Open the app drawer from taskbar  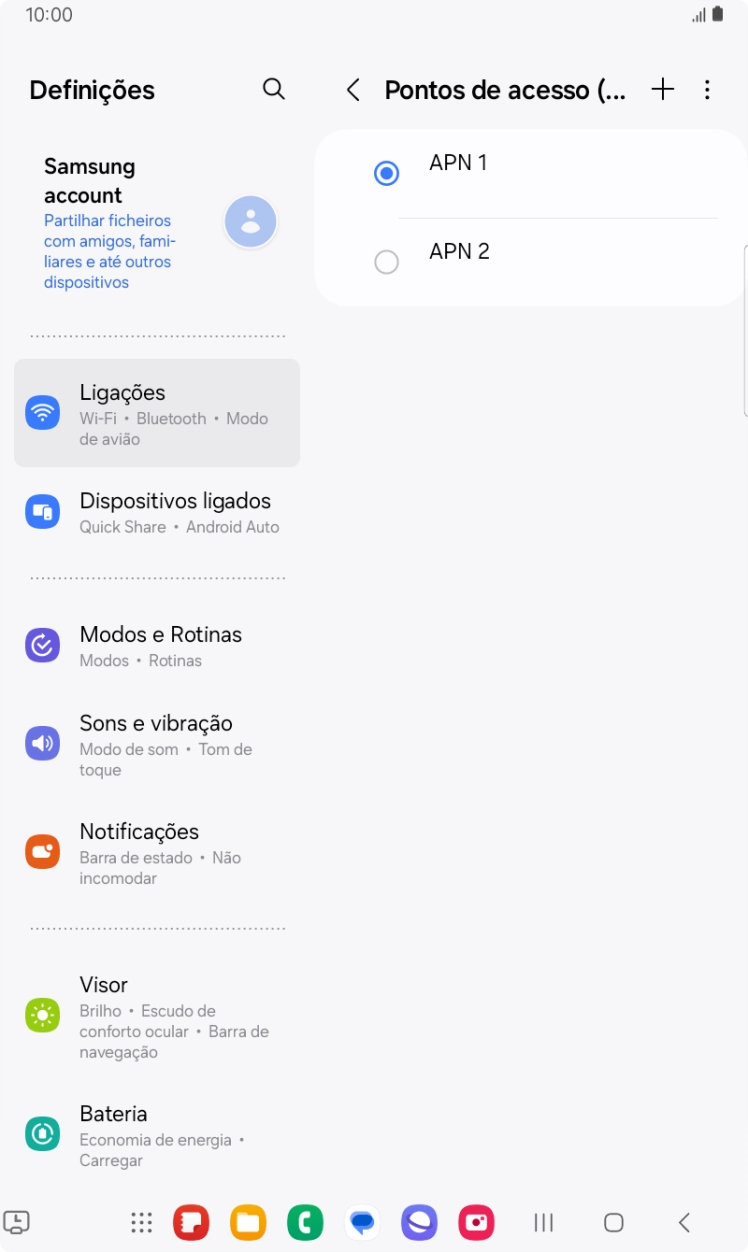pyautogui.click(x=140, y=1222)
